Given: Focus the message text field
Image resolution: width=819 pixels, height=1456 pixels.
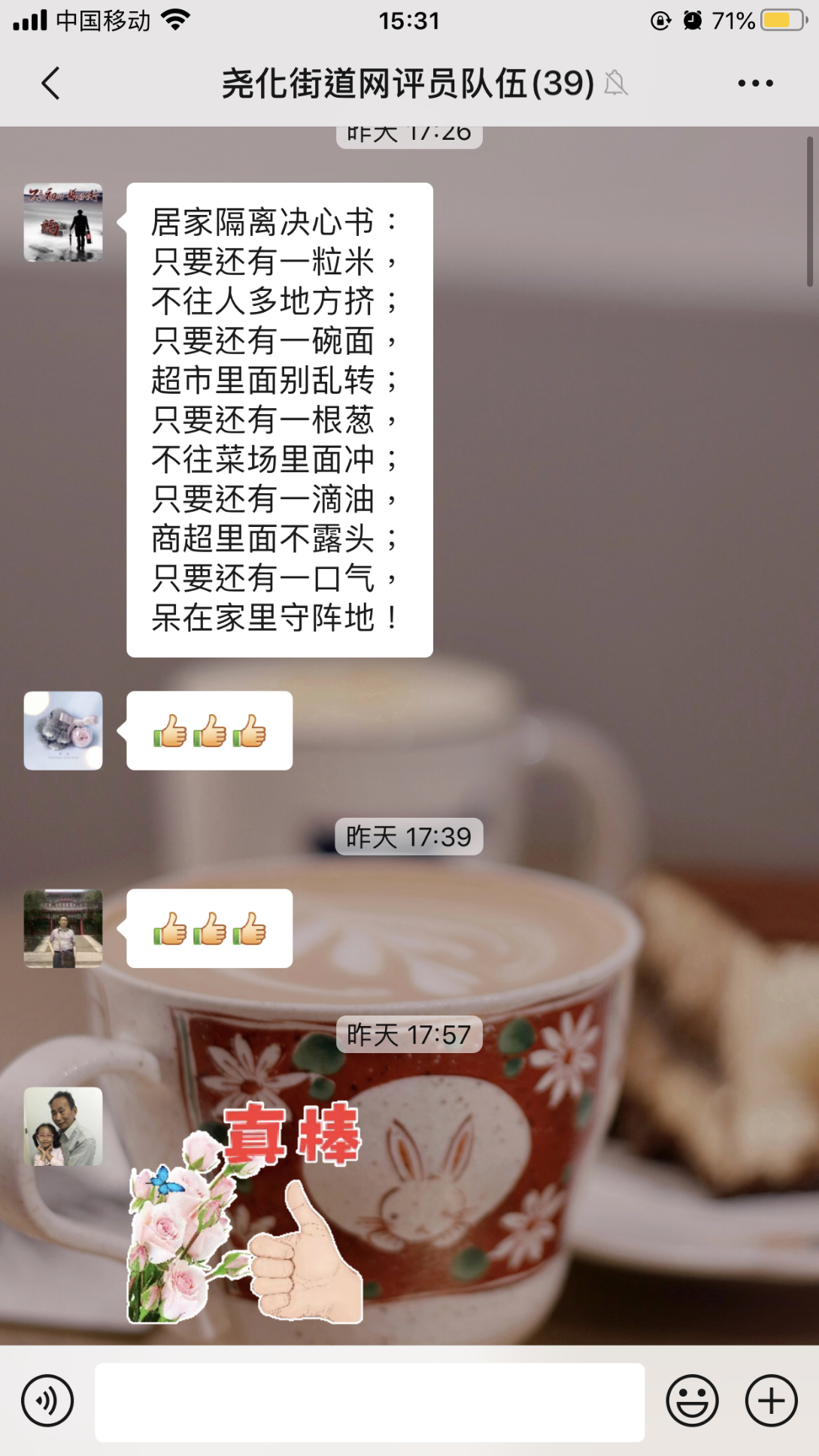Looking at the screenshot, I should coord(369,1402).
